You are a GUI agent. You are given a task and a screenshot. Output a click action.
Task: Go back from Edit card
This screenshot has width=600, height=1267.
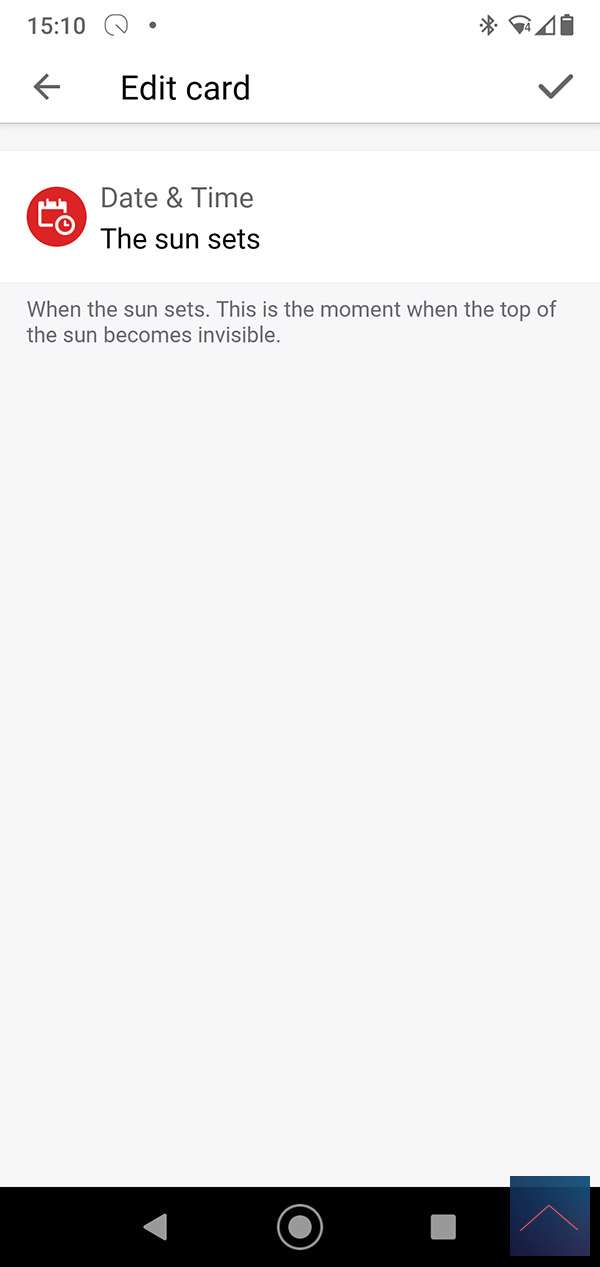[47, 87]
